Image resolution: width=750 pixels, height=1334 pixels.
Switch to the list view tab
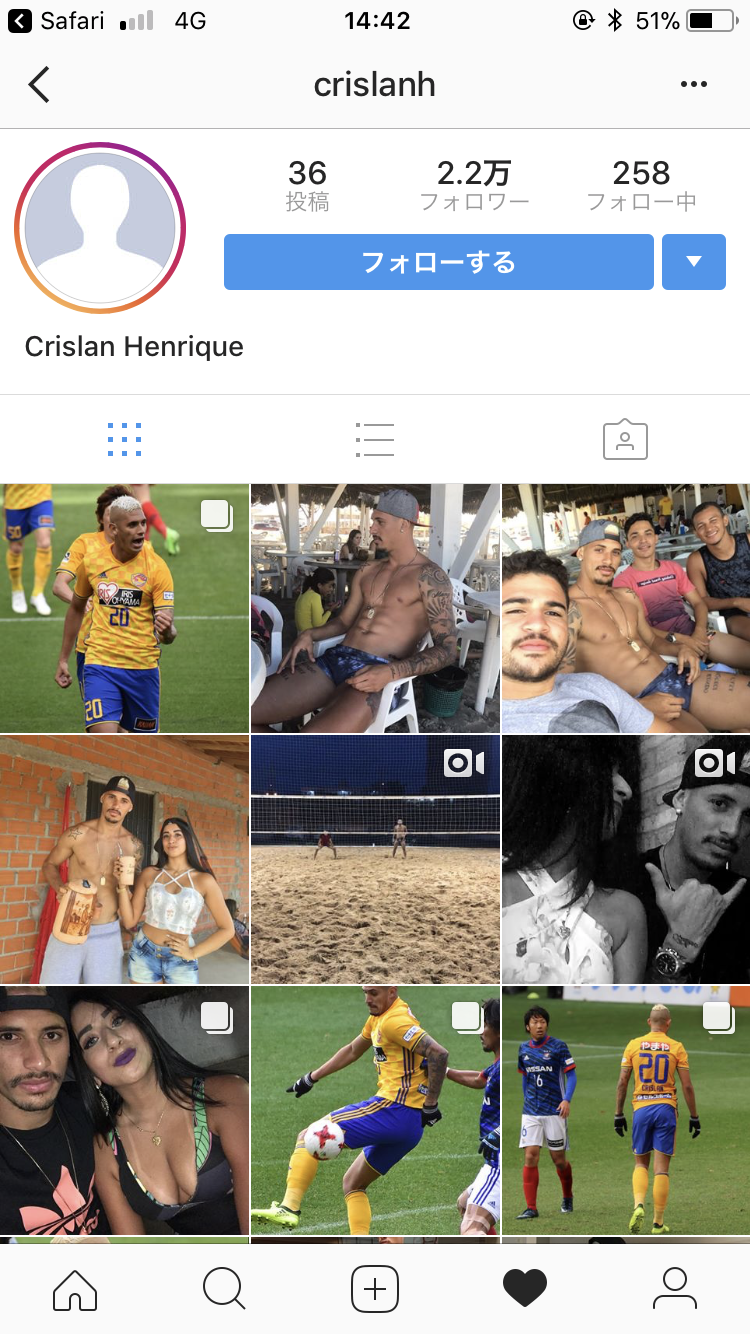pyautogui.click(x=375, y=440)
